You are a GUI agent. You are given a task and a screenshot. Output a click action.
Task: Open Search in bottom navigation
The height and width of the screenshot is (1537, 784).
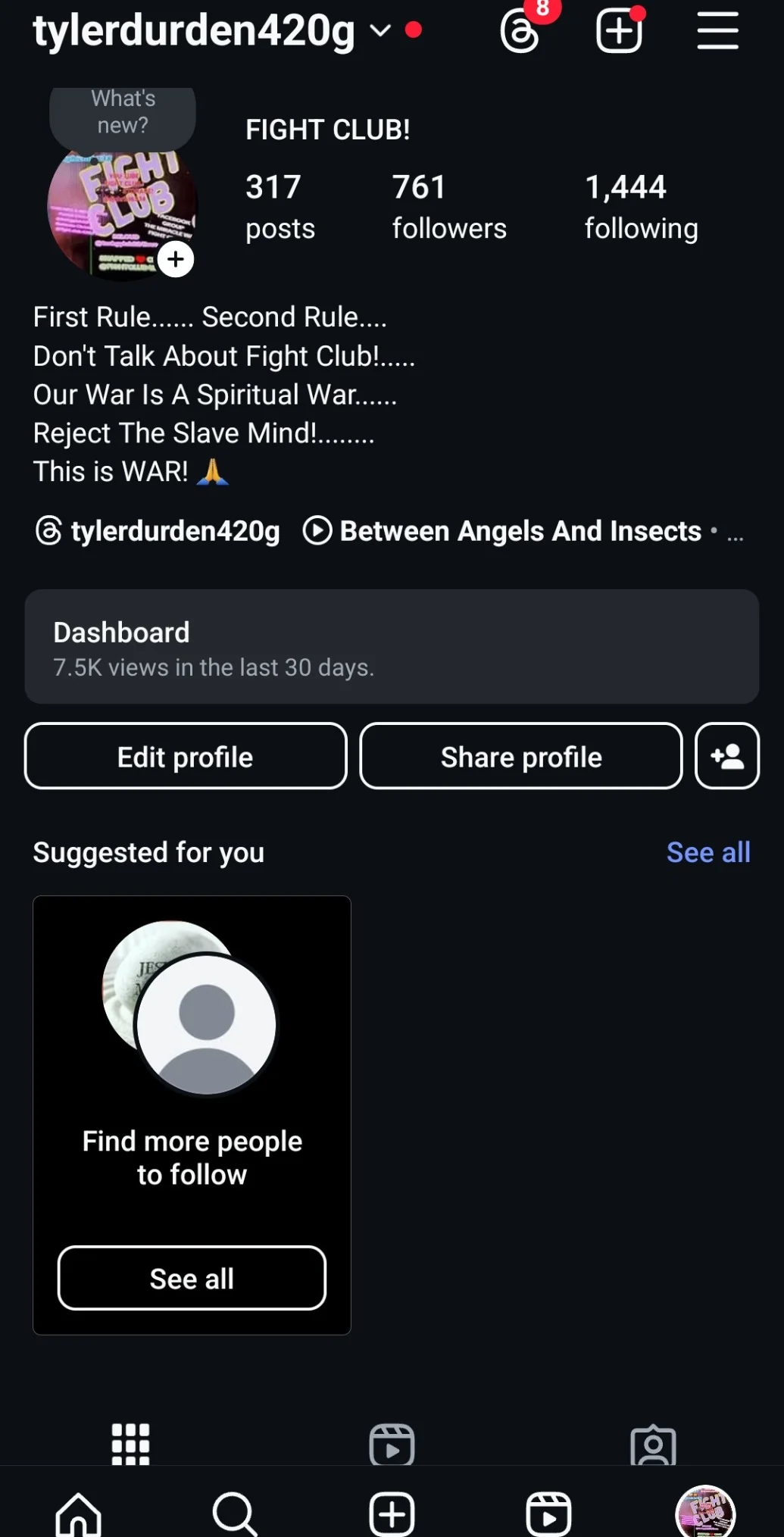(x=235, y=1514)
